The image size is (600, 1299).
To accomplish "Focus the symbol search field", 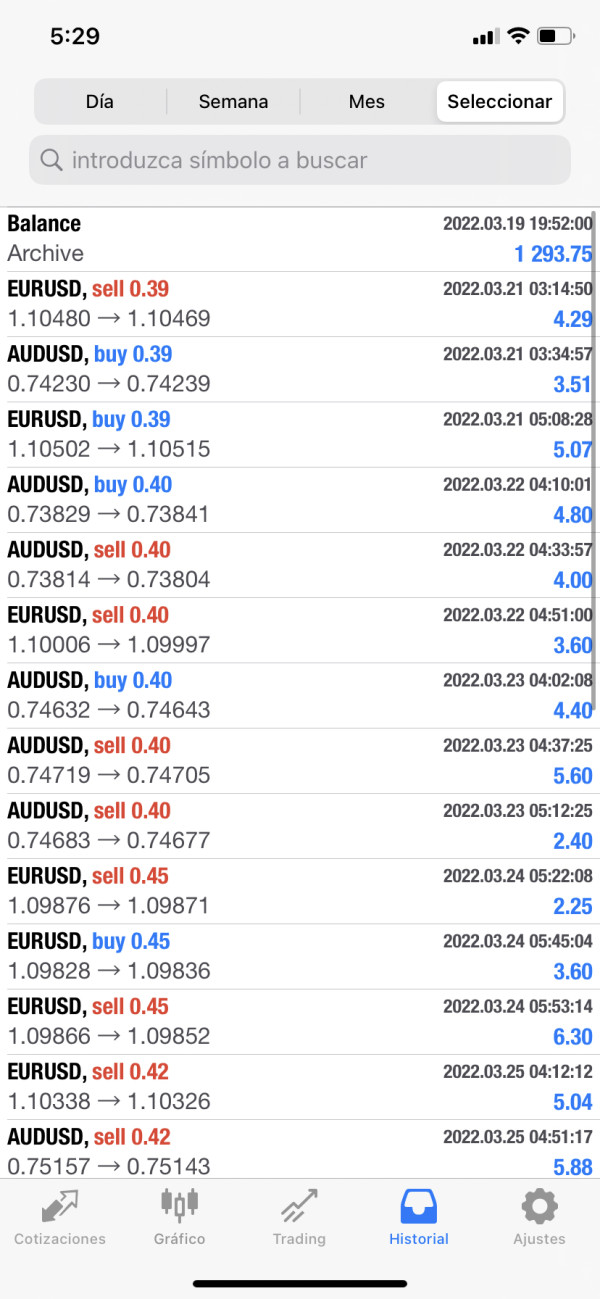I will pyautogui.click(x=300, y=160).
